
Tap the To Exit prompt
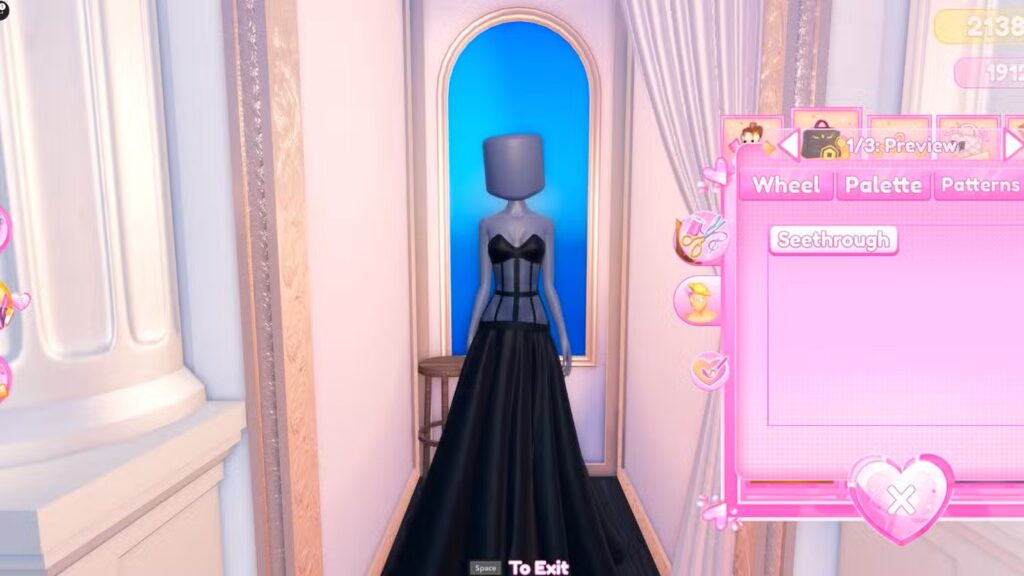click(538, 568)
